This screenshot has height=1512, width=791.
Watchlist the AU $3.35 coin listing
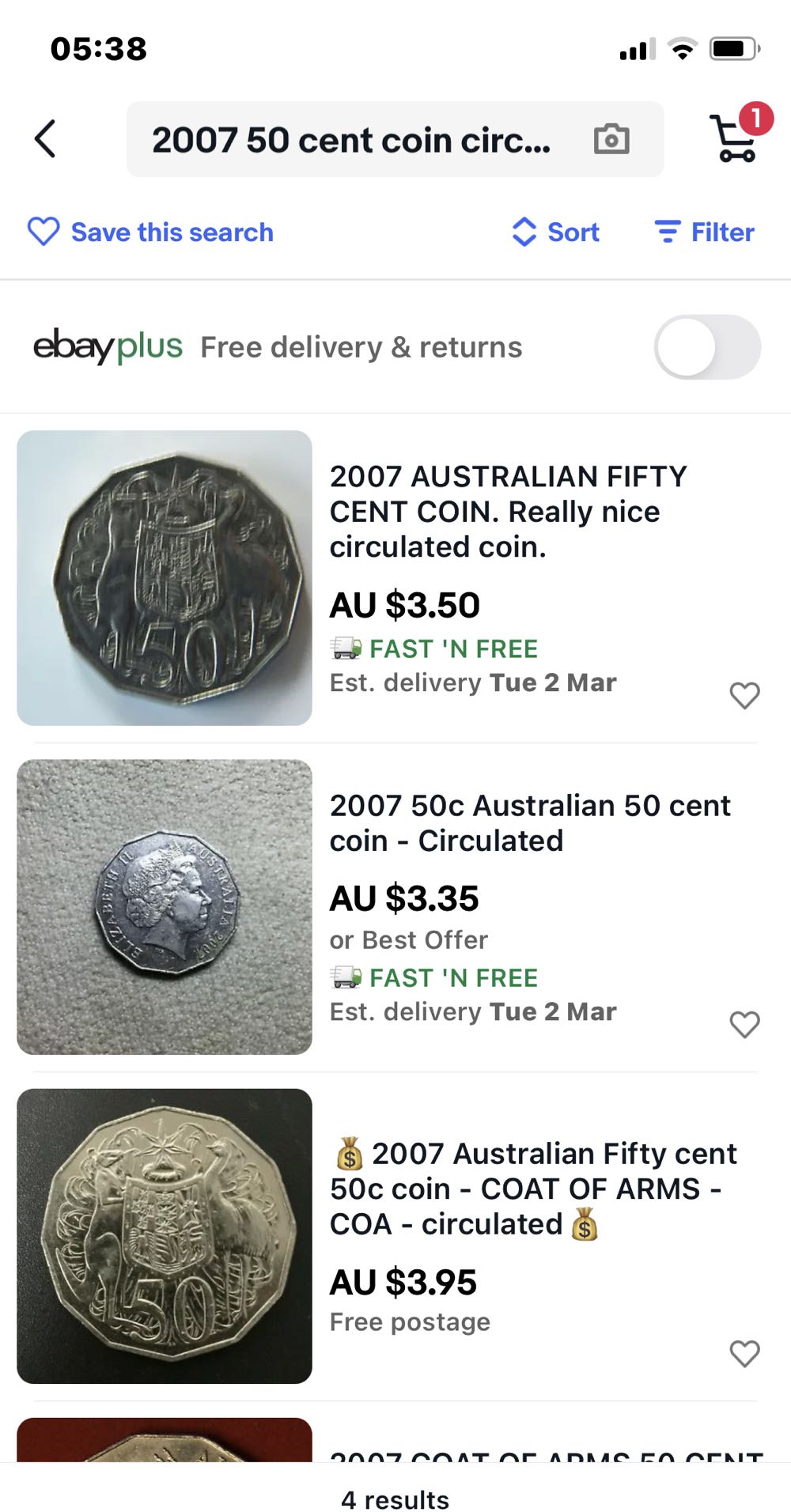[744, 1024]
